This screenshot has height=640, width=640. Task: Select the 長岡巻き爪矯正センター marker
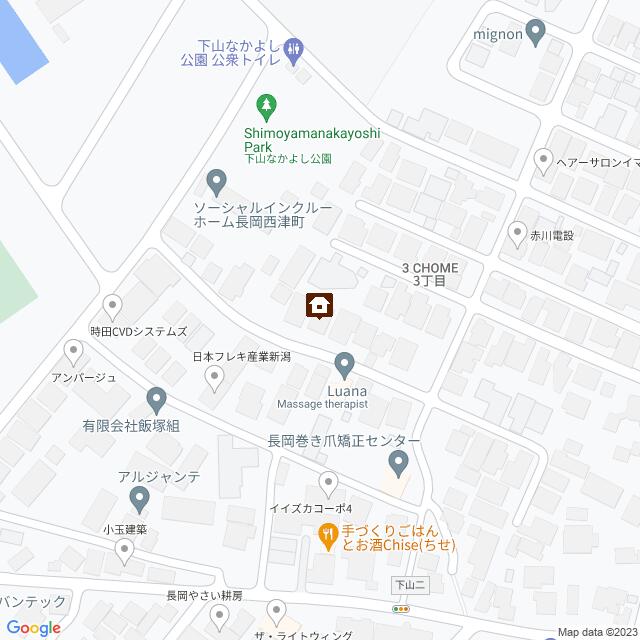click(399, 463)
